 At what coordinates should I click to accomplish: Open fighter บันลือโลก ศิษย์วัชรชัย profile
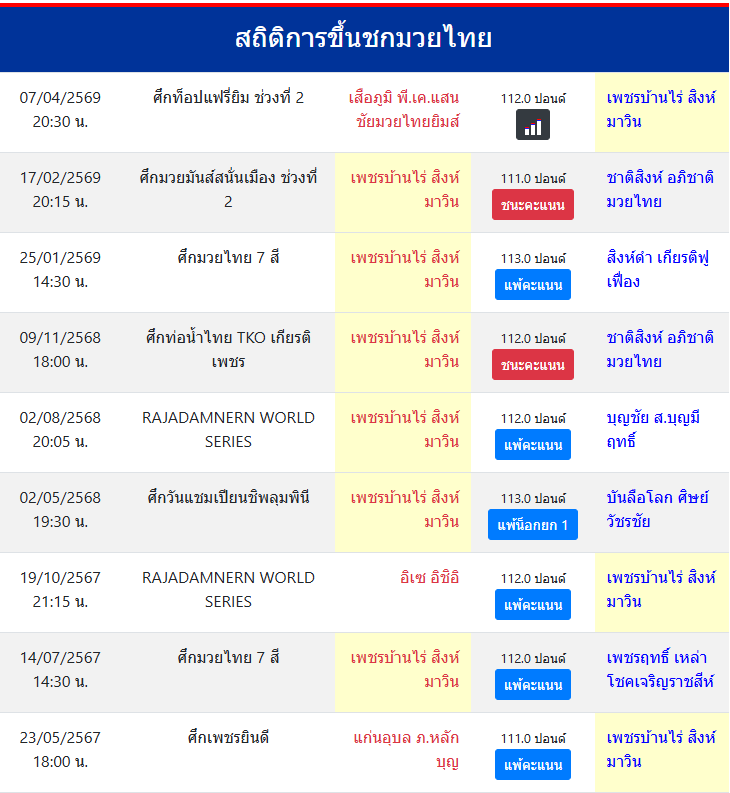tap(656, 510)
